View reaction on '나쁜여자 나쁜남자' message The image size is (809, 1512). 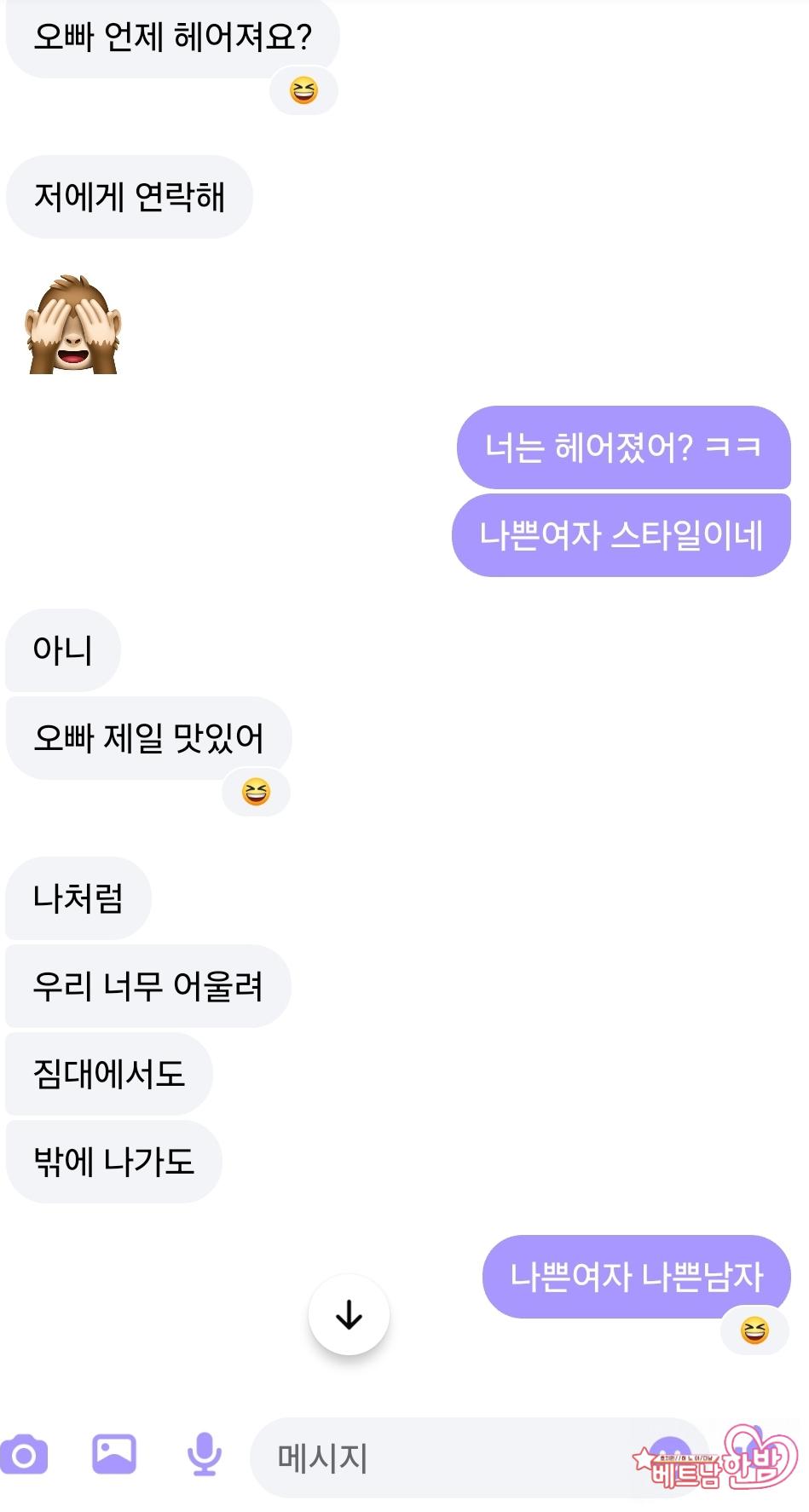pos(754,1330)
